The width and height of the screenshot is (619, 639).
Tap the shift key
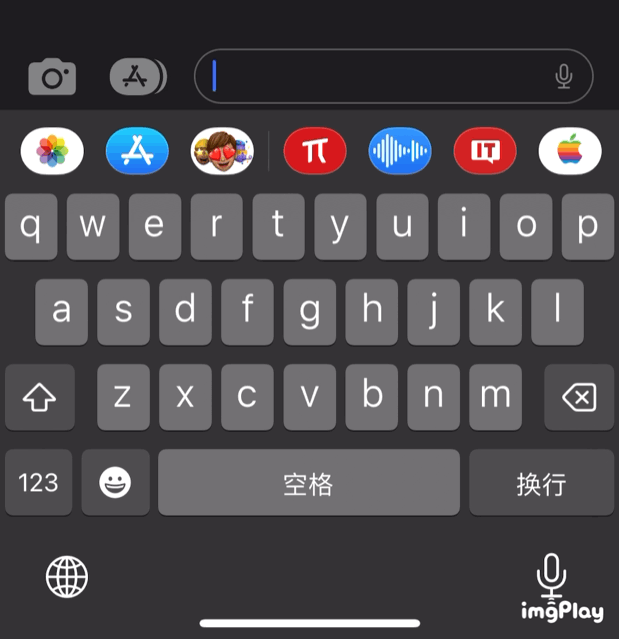click(39, 397)
